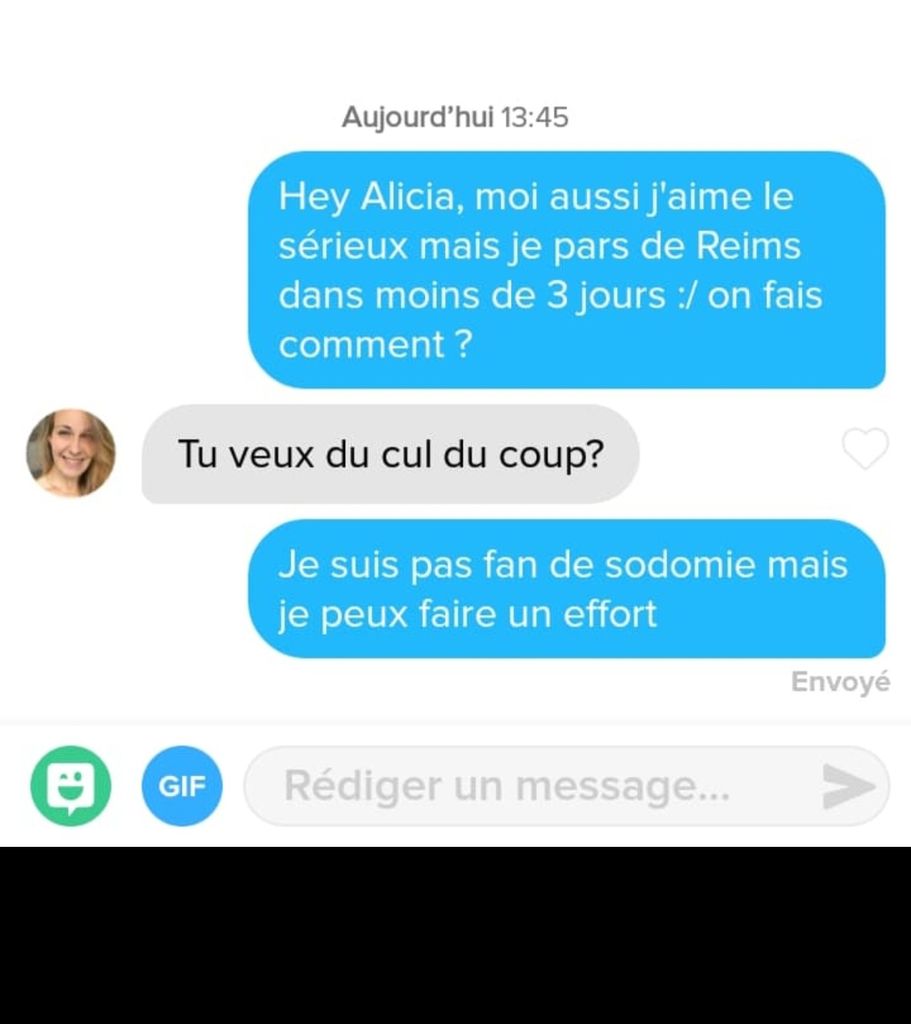Like the "Tu veux du cul du coup?" message
This screenshot has height=1024, width=911.
865,449
